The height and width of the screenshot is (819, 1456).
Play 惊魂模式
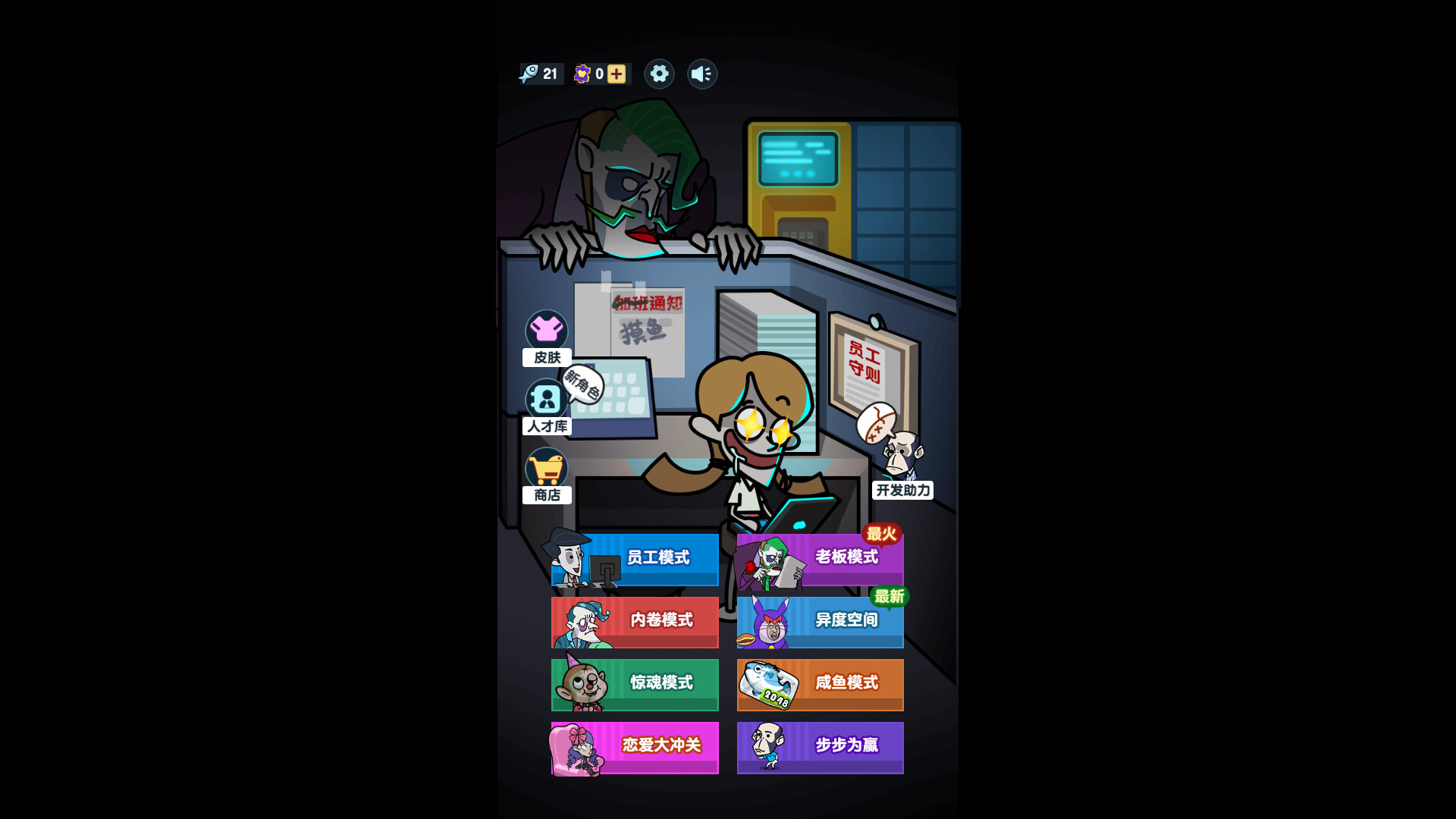[x=635, y=684]
